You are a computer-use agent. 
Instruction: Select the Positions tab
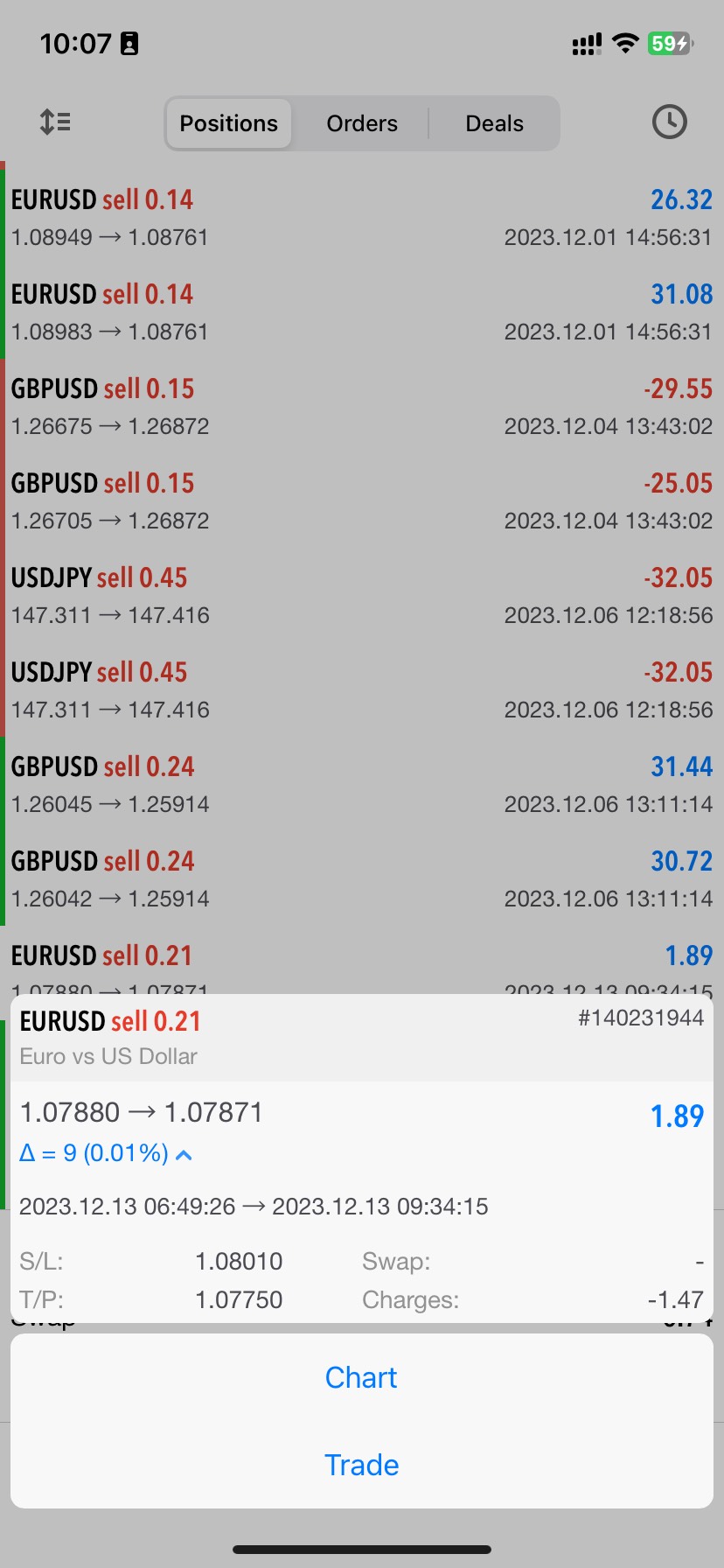coord(229,123)
